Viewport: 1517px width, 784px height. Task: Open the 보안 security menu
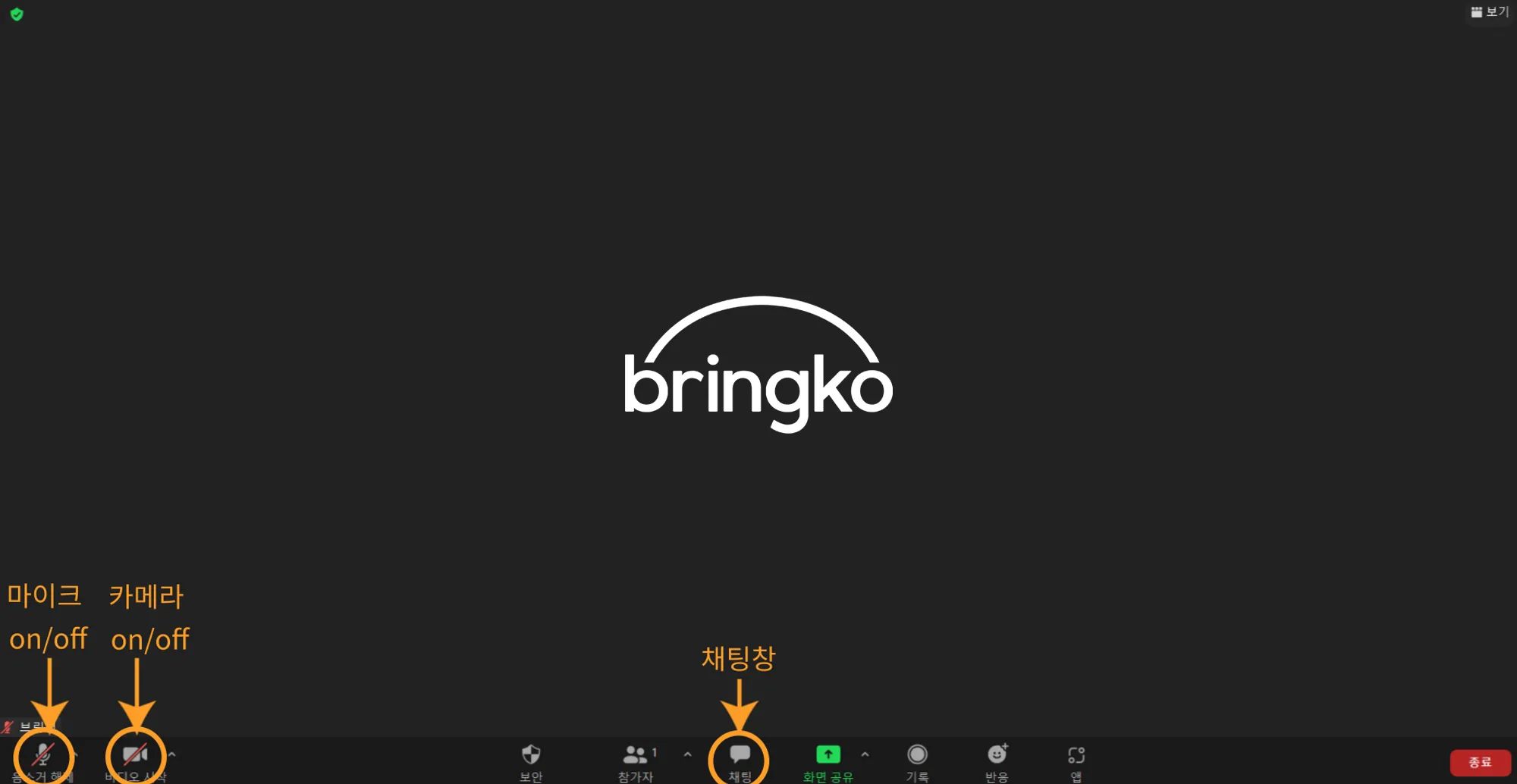[x=531, y=760]
